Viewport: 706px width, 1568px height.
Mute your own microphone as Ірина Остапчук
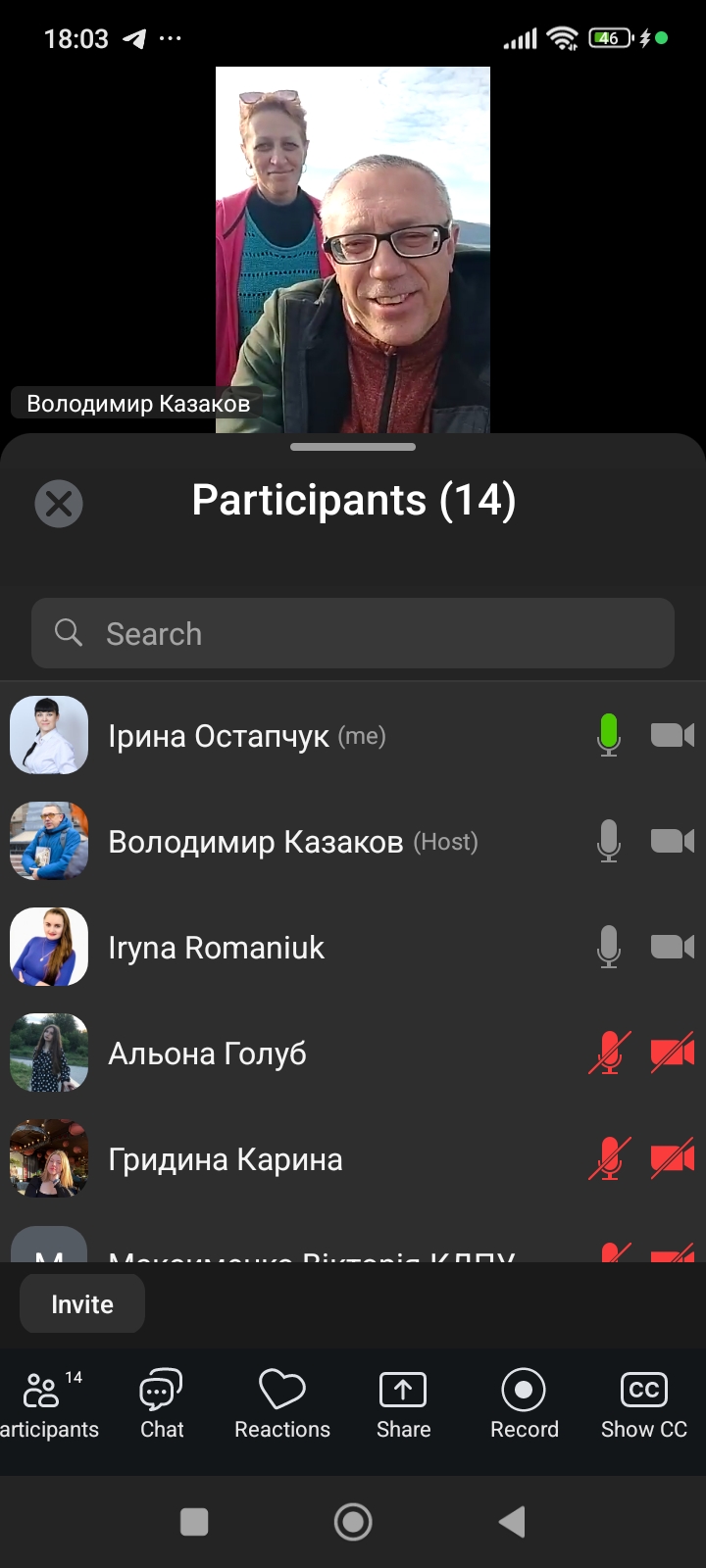tap(608, 735)
